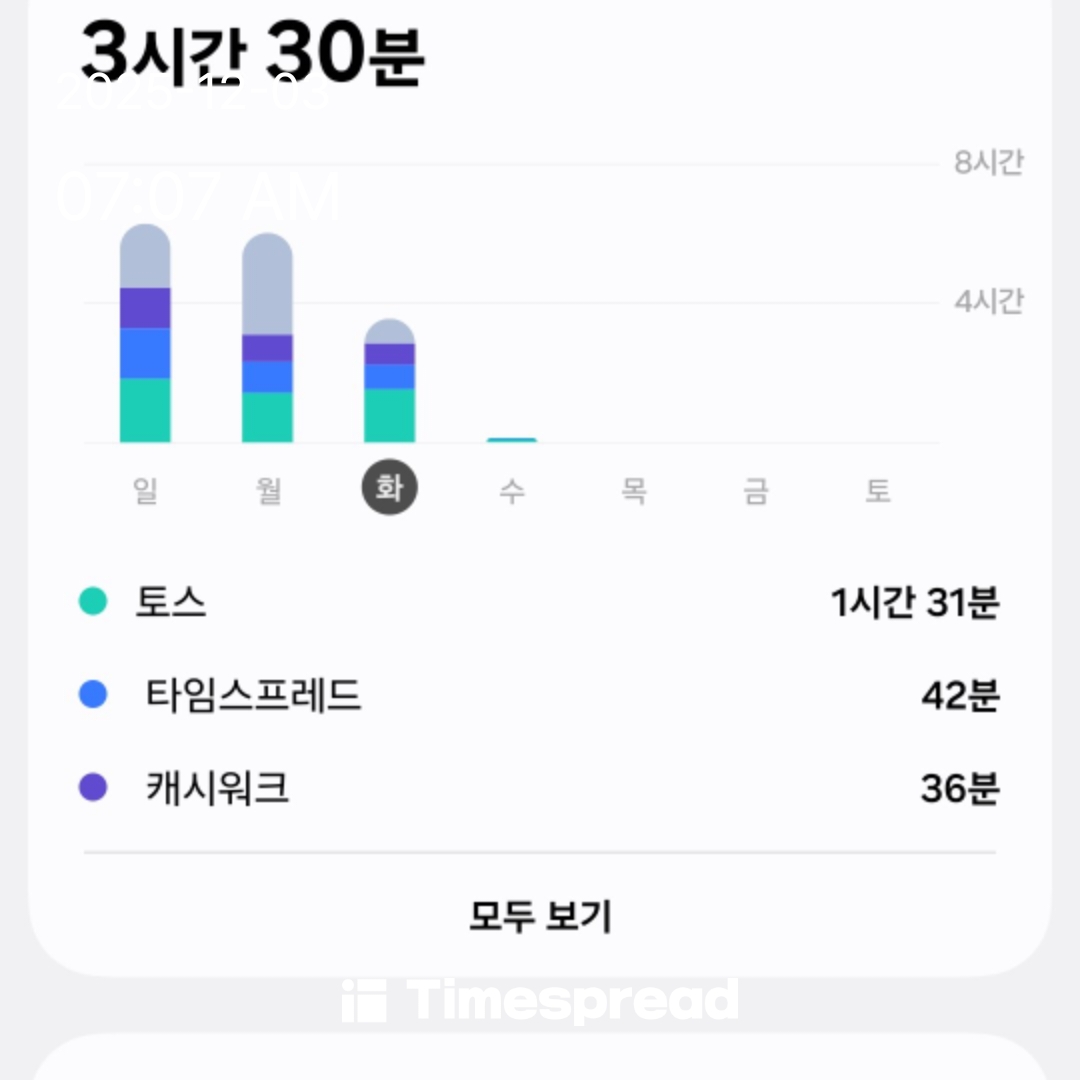The height and width of the screenshot is (1080, 1080).
Task: Select Thursday (목) in the chart
Action: click(634, 490)
